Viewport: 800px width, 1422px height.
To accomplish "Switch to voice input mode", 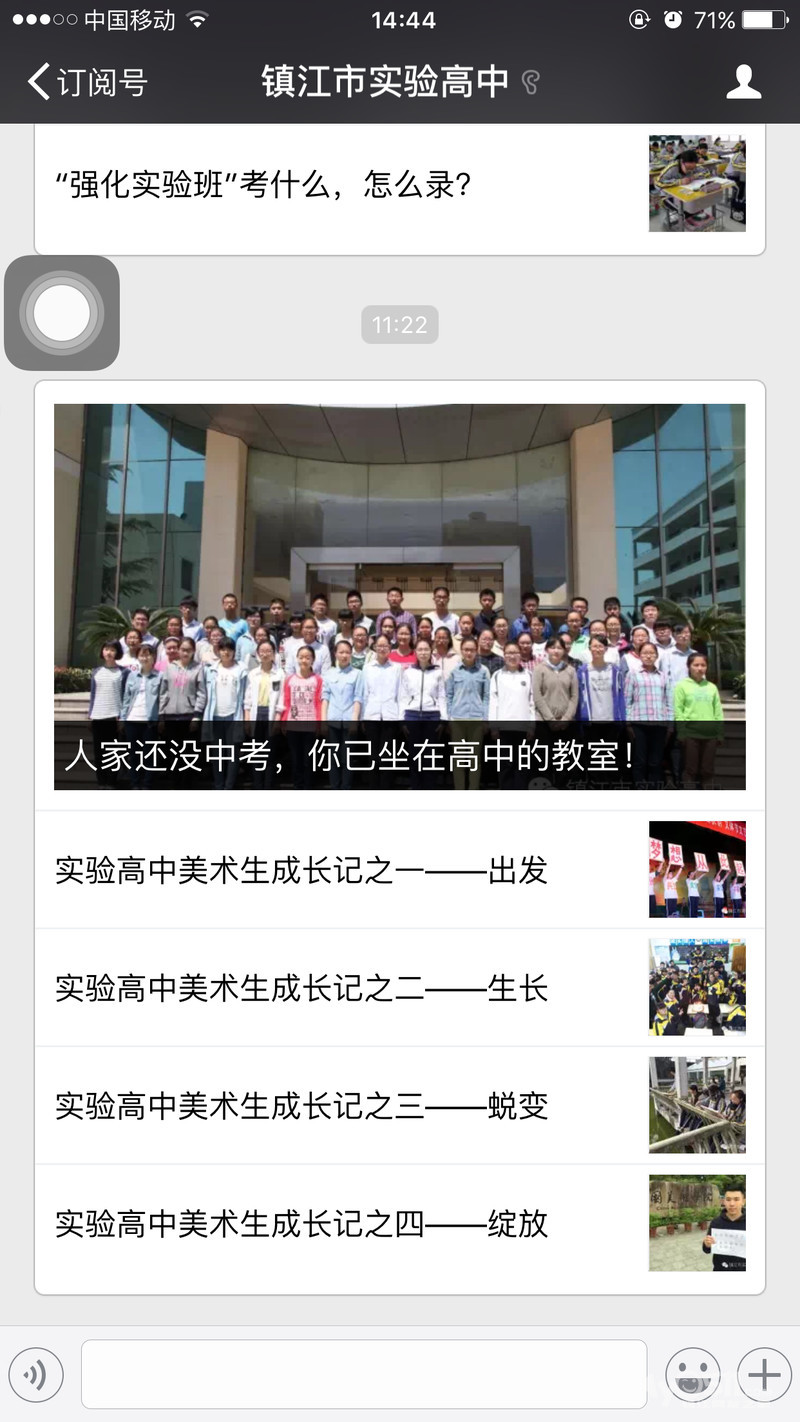I will 36,1375.
